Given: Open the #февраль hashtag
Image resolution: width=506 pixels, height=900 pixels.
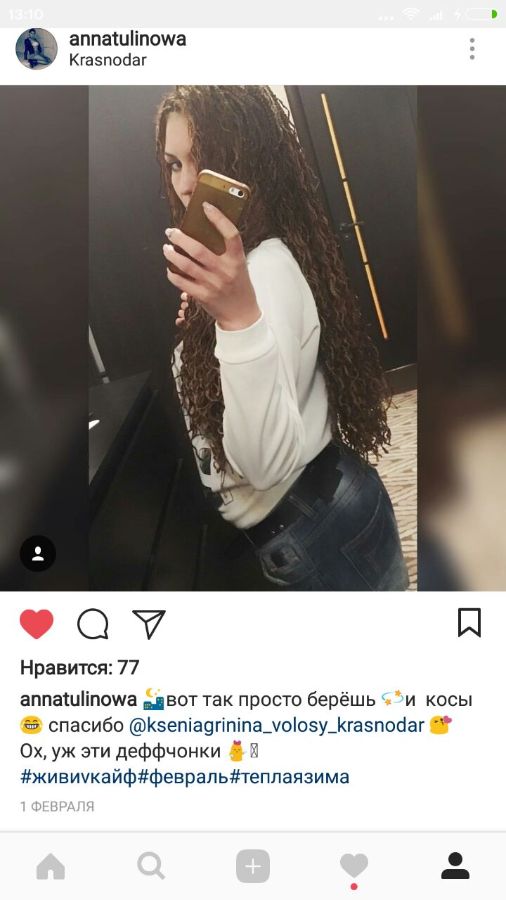Looking at the screenshot, I should point(183,777).
